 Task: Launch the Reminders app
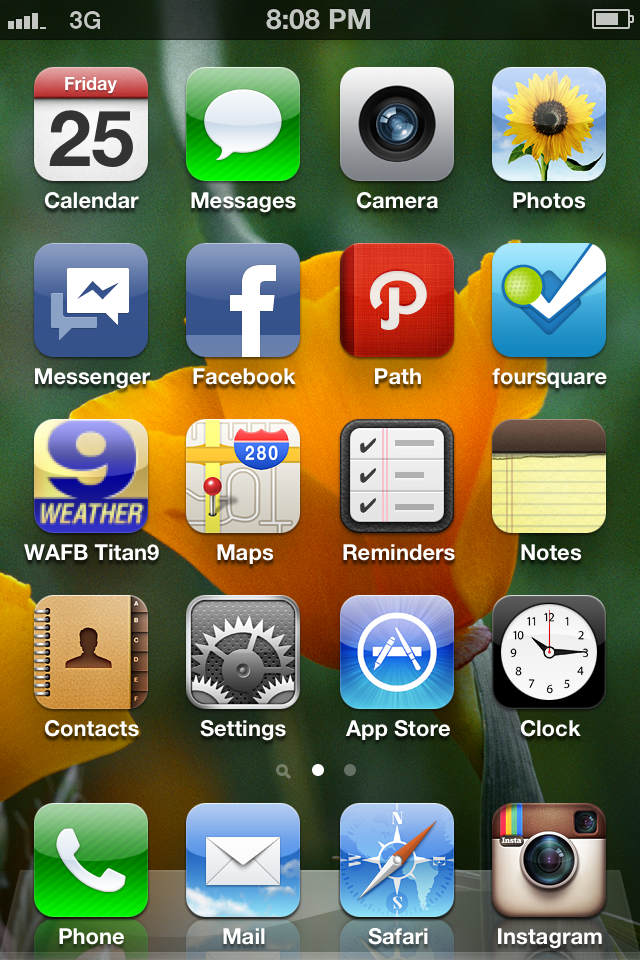tap(397, 477)
